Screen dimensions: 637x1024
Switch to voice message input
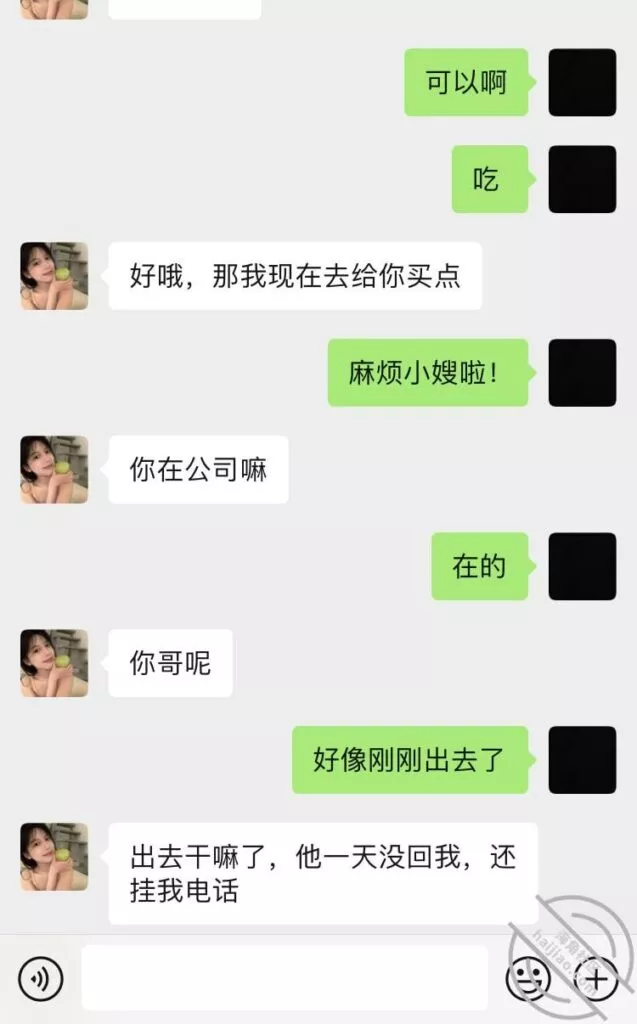tap(41, 979)
